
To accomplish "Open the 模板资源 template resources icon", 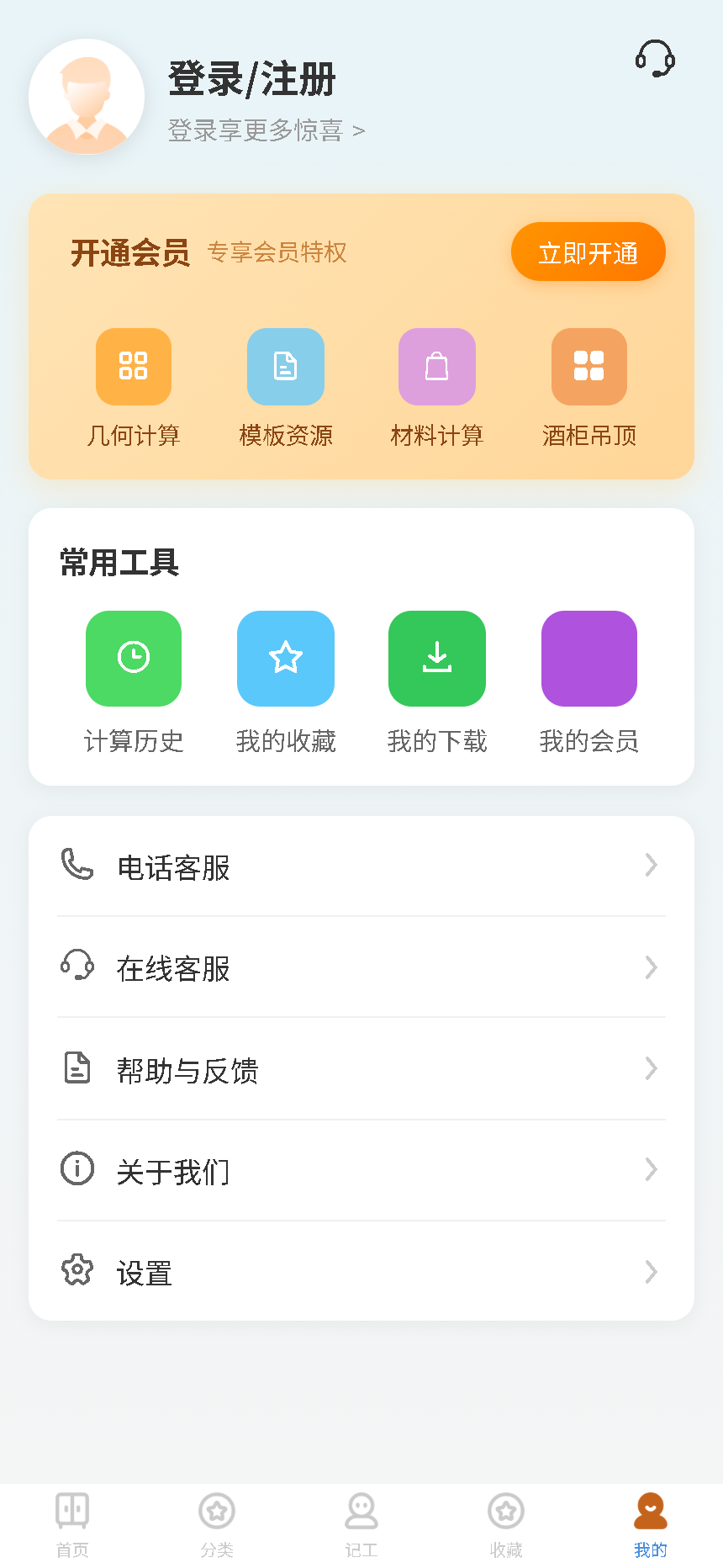I will point(285,367).
